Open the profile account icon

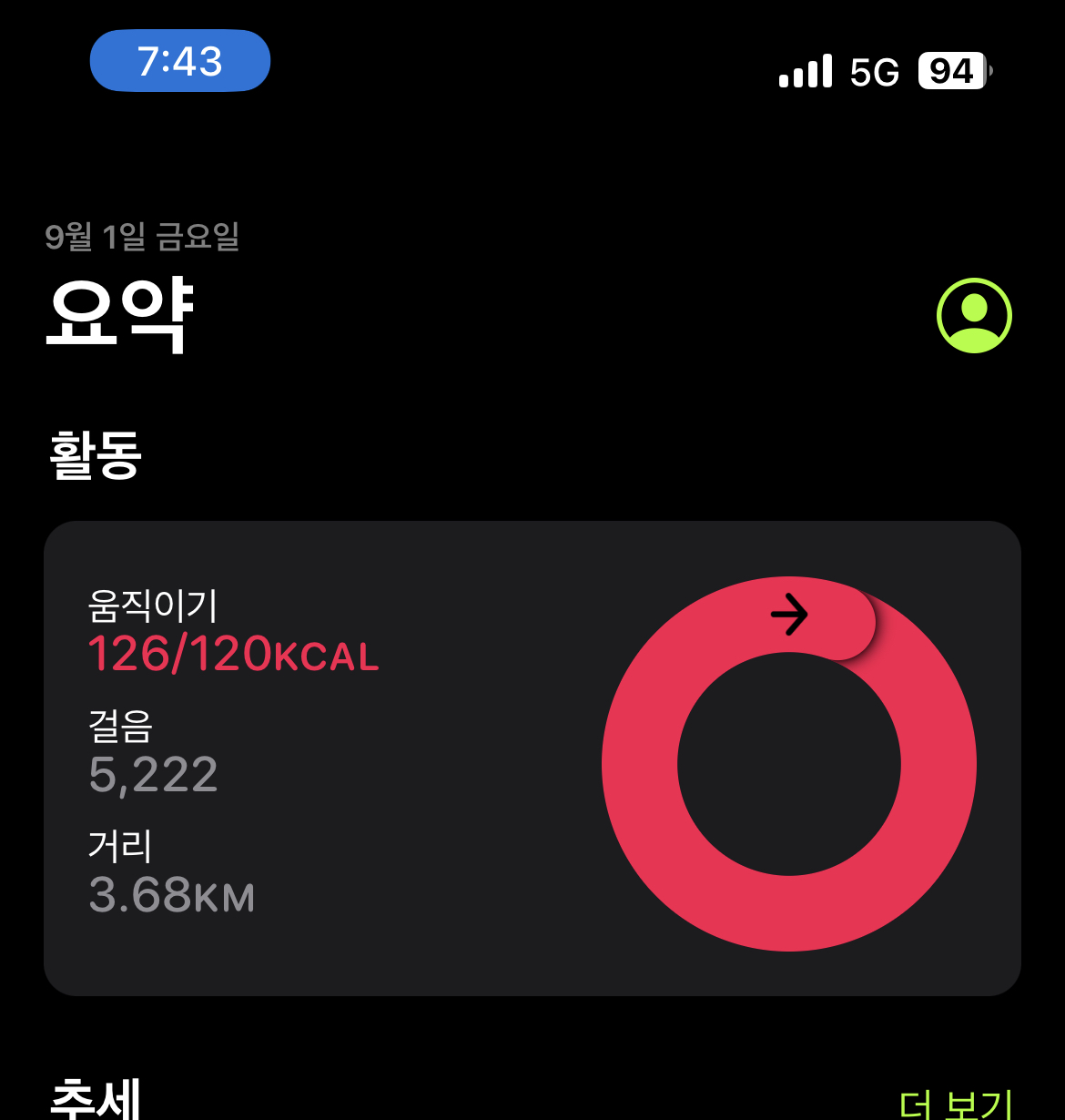pos(974,315)
